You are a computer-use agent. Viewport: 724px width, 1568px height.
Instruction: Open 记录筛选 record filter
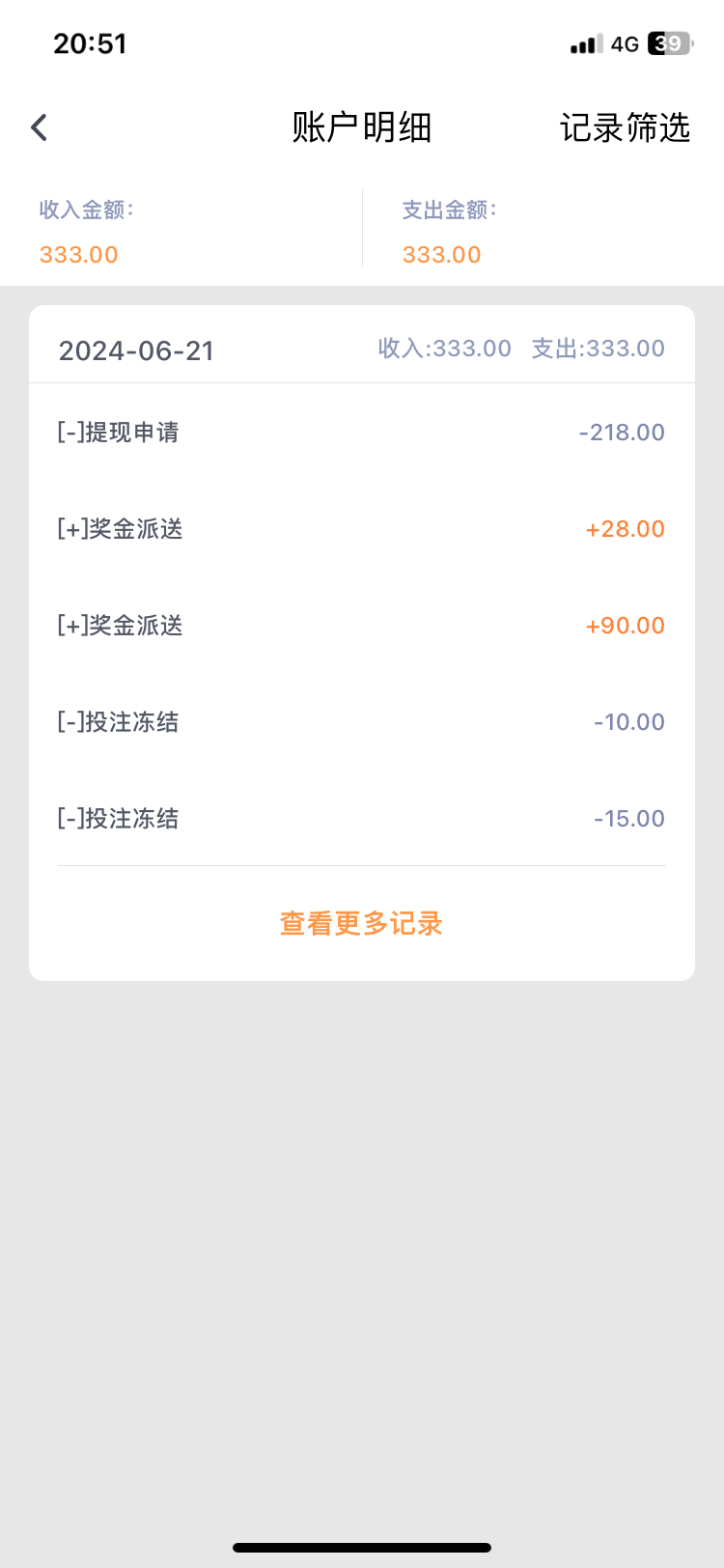coord(625,127)
